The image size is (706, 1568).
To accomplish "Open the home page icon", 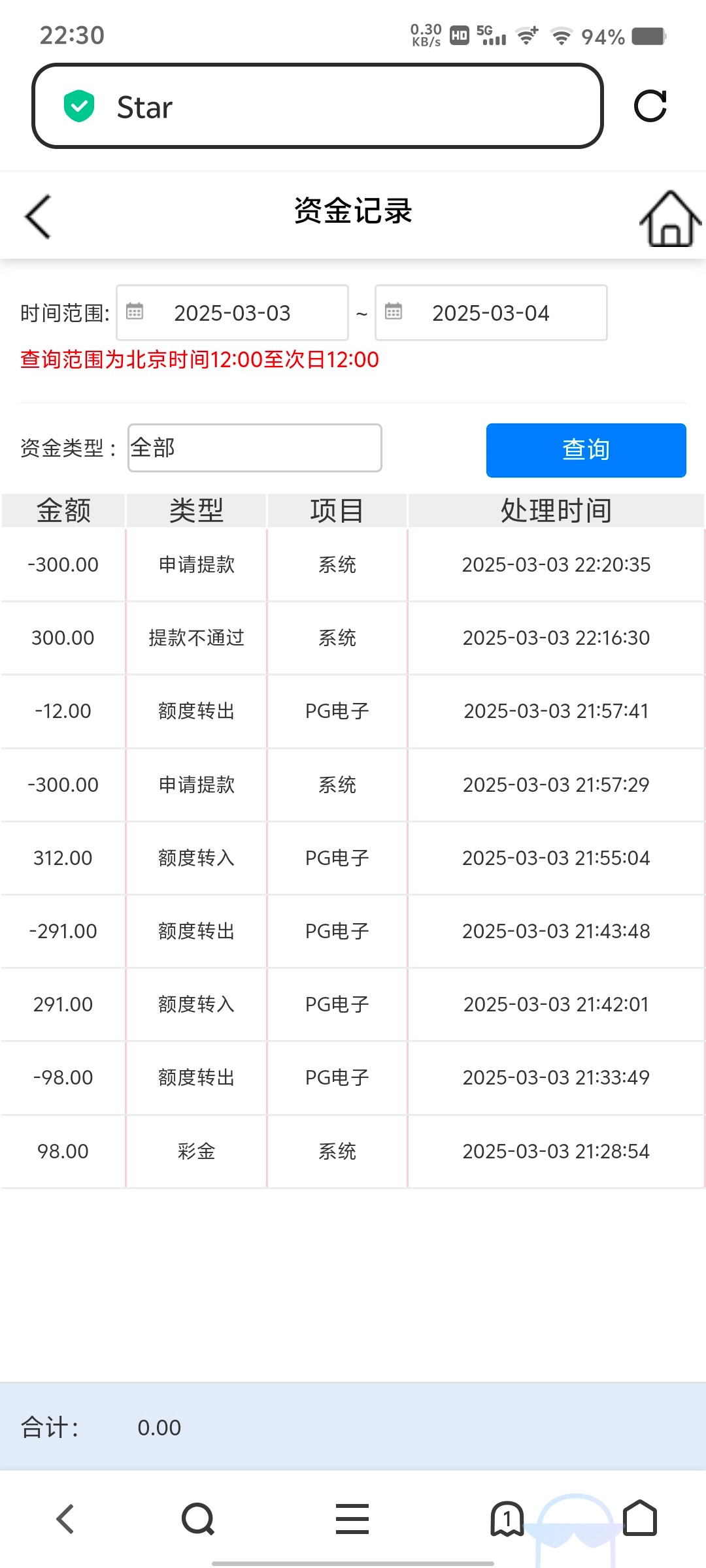I will [669, 219].
